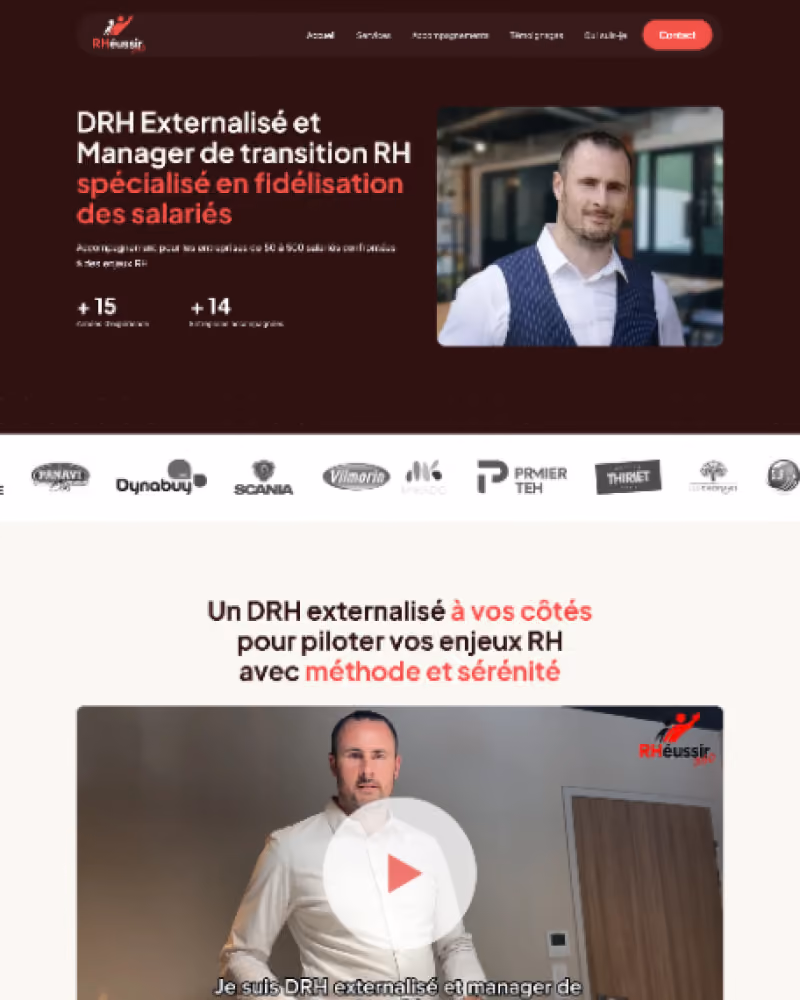The image size is (800, 1000).
Task: Open the Accueil nav link
Action: (x=320, y=35)
